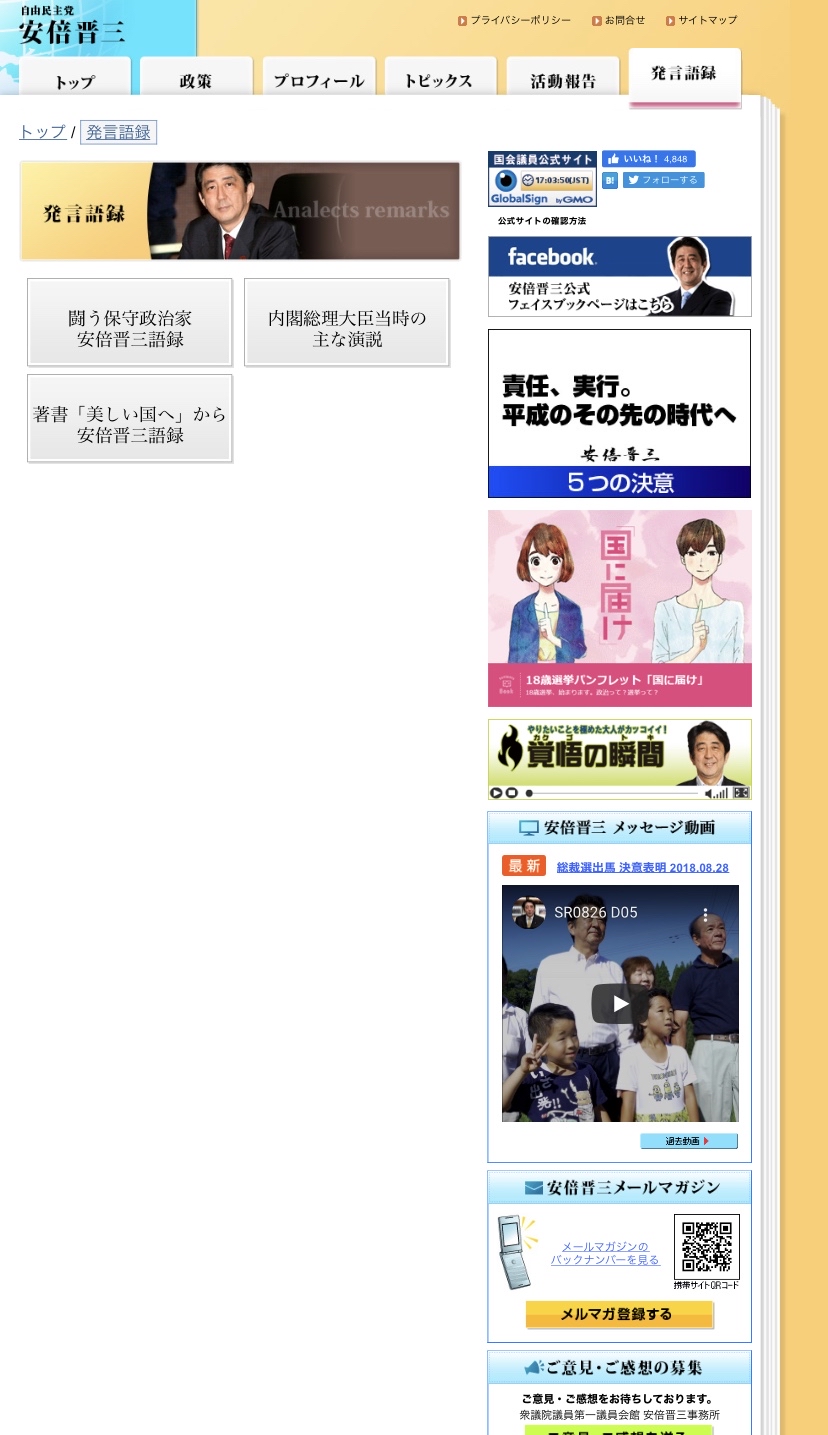Follow on Twitter with フォローする
The width and height of the screenshot is (828, 1435).
(663, 180)
